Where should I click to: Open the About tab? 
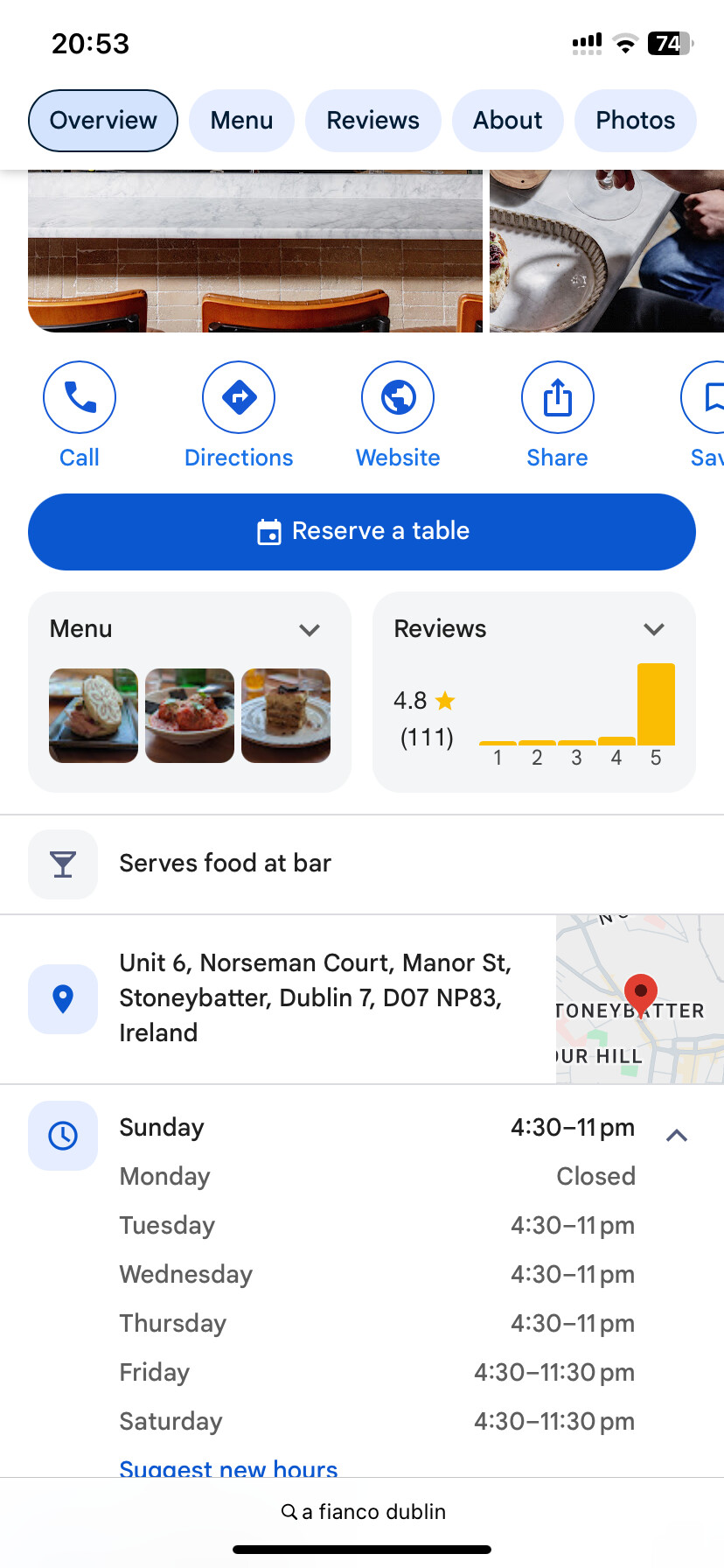[x=507, y=121]
